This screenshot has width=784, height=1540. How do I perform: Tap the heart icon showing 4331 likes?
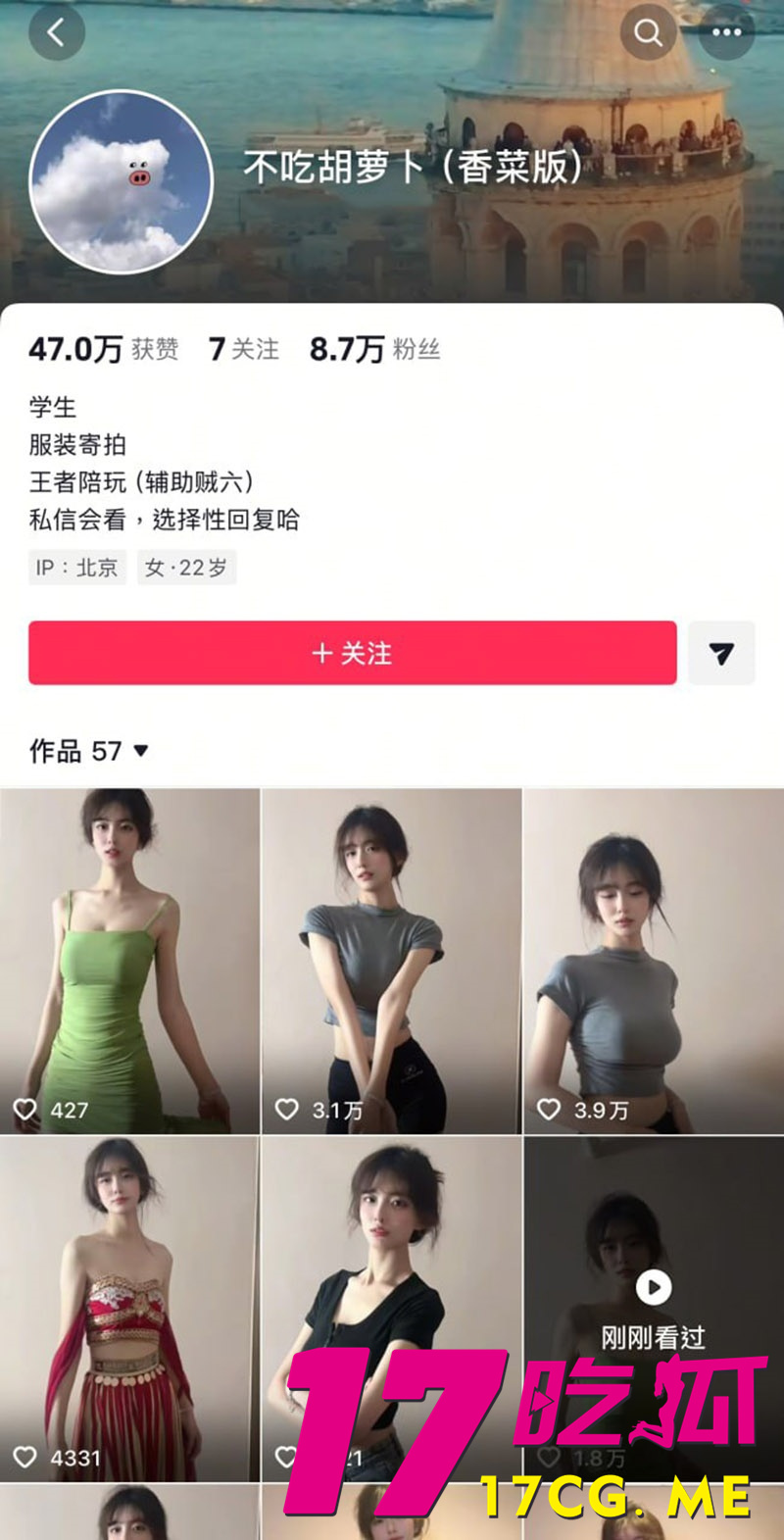coord(24,1458)
